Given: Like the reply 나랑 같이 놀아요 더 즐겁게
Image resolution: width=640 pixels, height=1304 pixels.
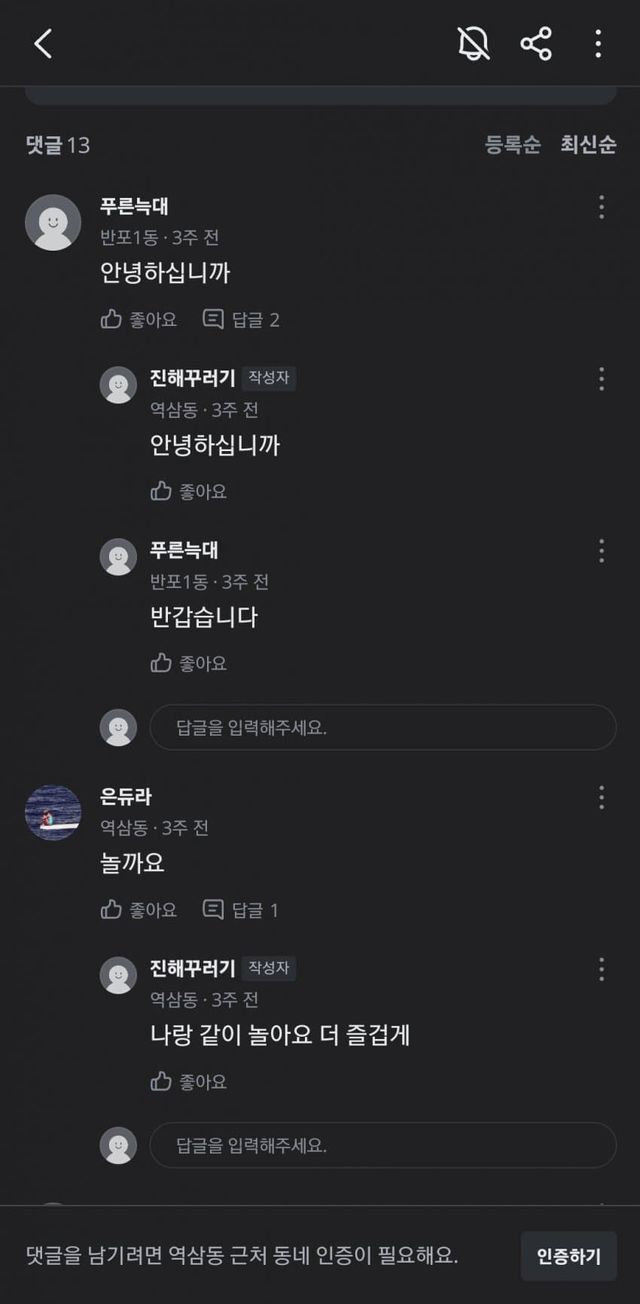Looking at the screenshot, I should coord(188,1081).
